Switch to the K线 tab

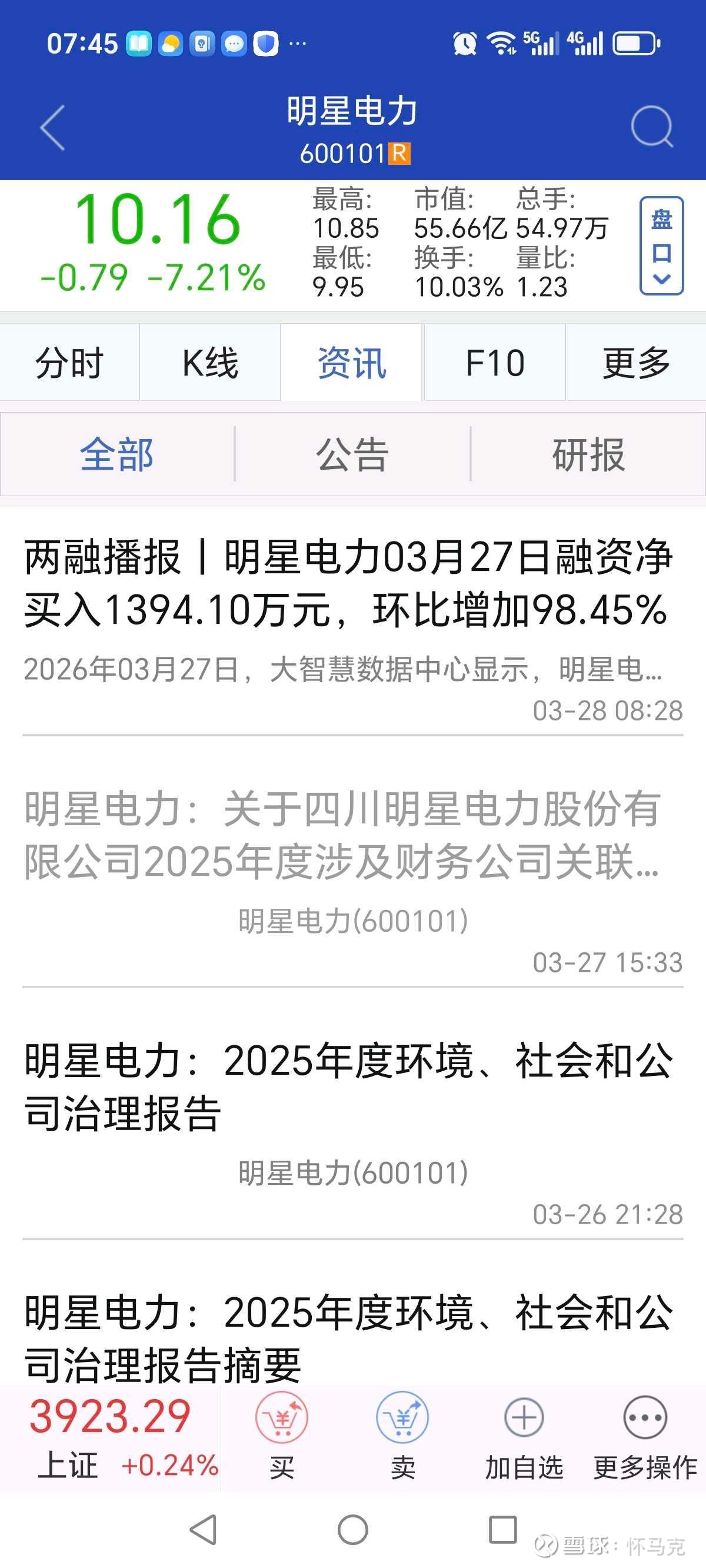(x=210, y=363)
